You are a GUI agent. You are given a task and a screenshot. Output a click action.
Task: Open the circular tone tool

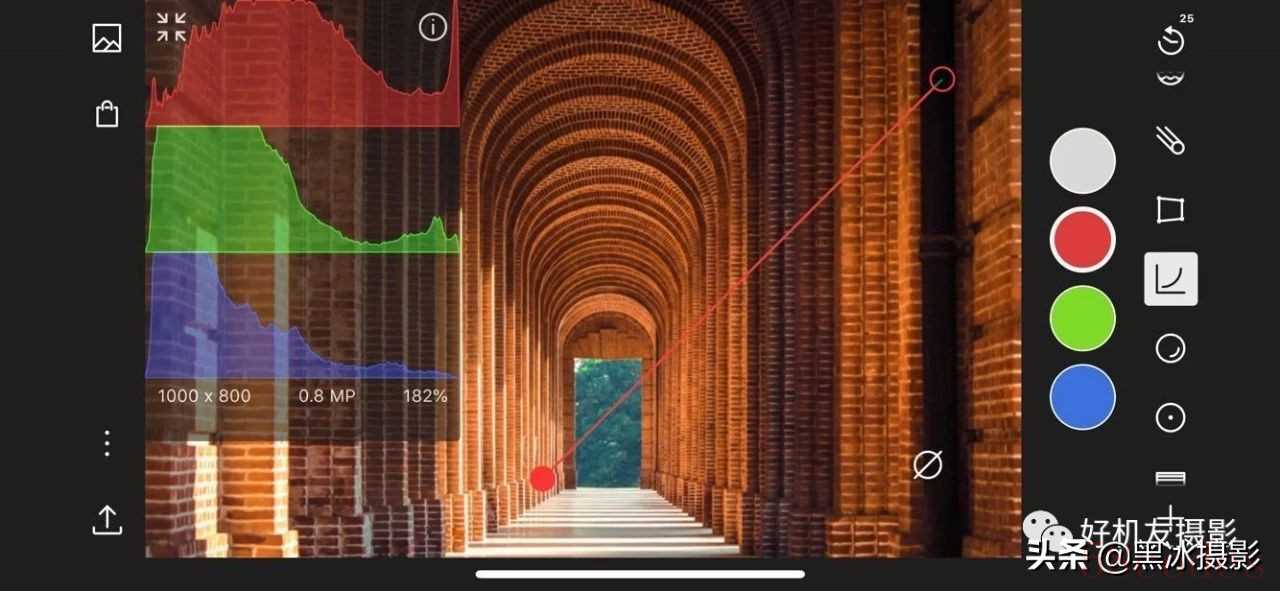(1170, 348)
